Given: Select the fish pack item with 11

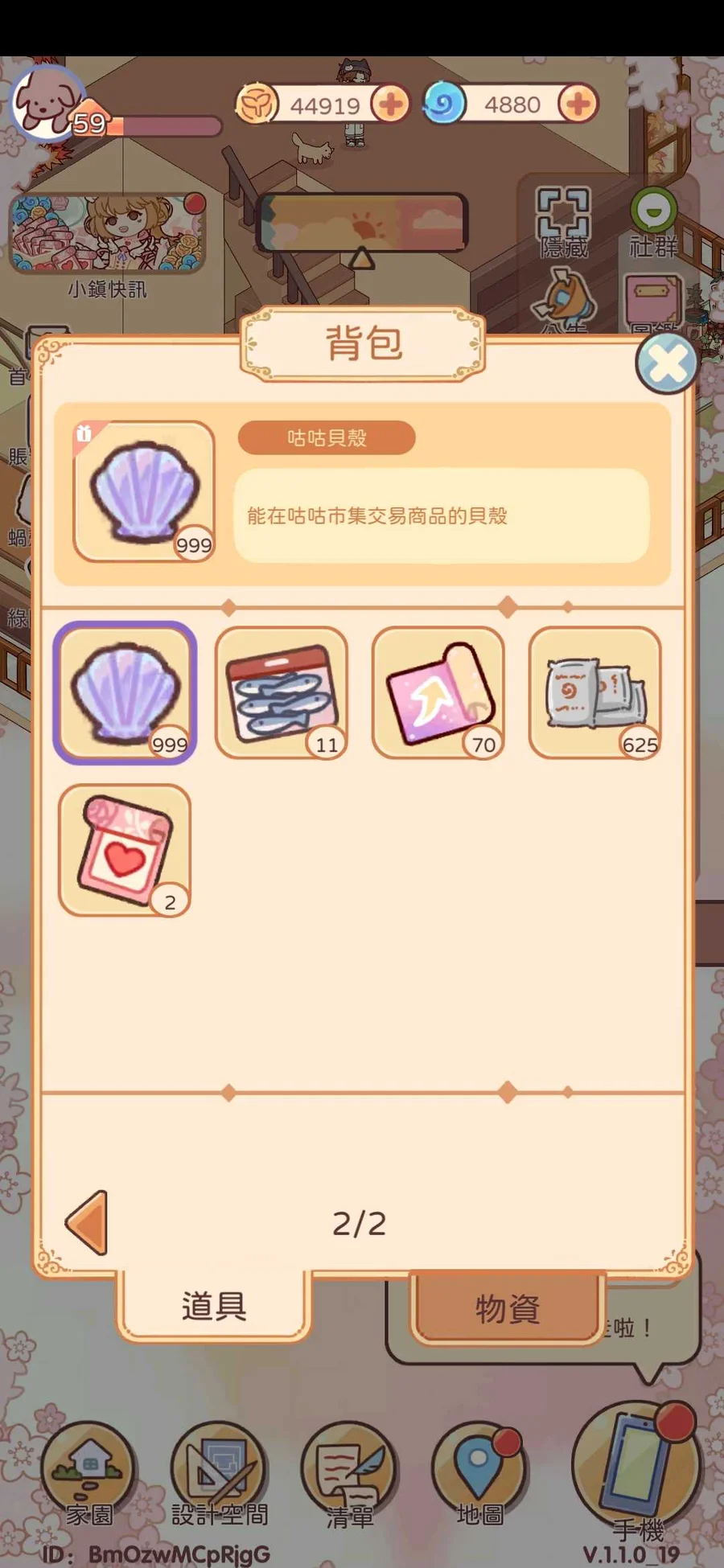Looking at the screenshot, I should coord(282,692).
